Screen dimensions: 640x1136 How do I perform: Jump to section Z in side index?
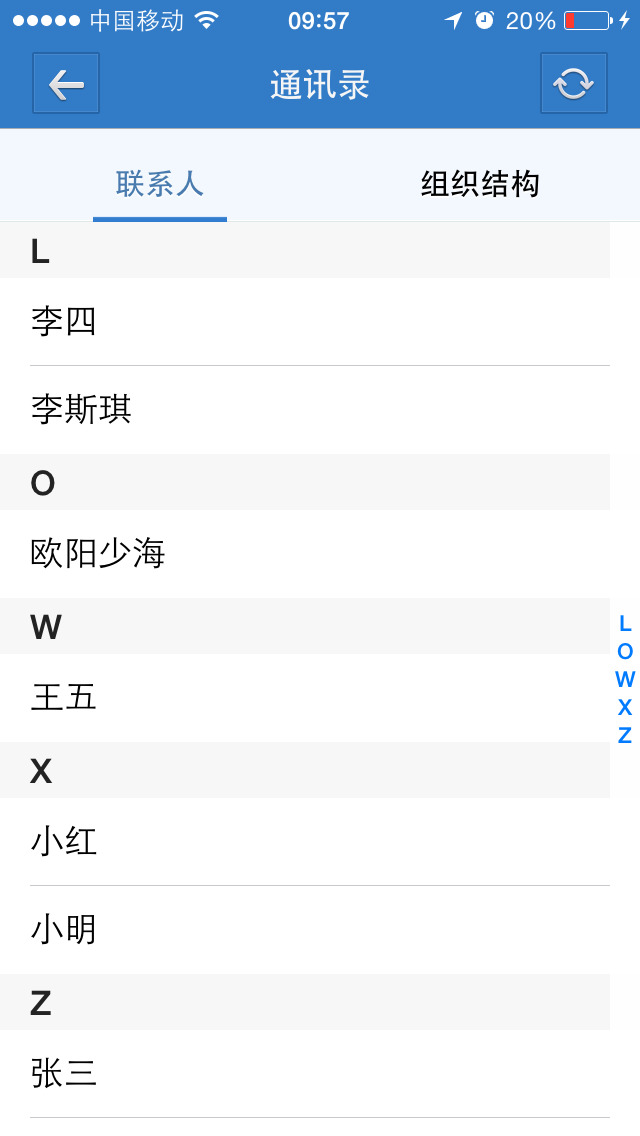pos(625,735)
